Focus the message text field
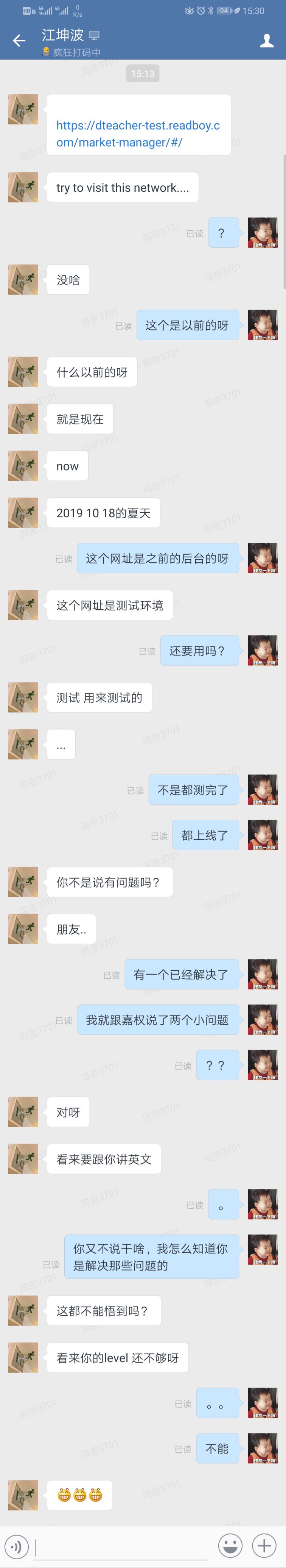Screen dimensions: 286x1568 click(x=121, y=1546)
